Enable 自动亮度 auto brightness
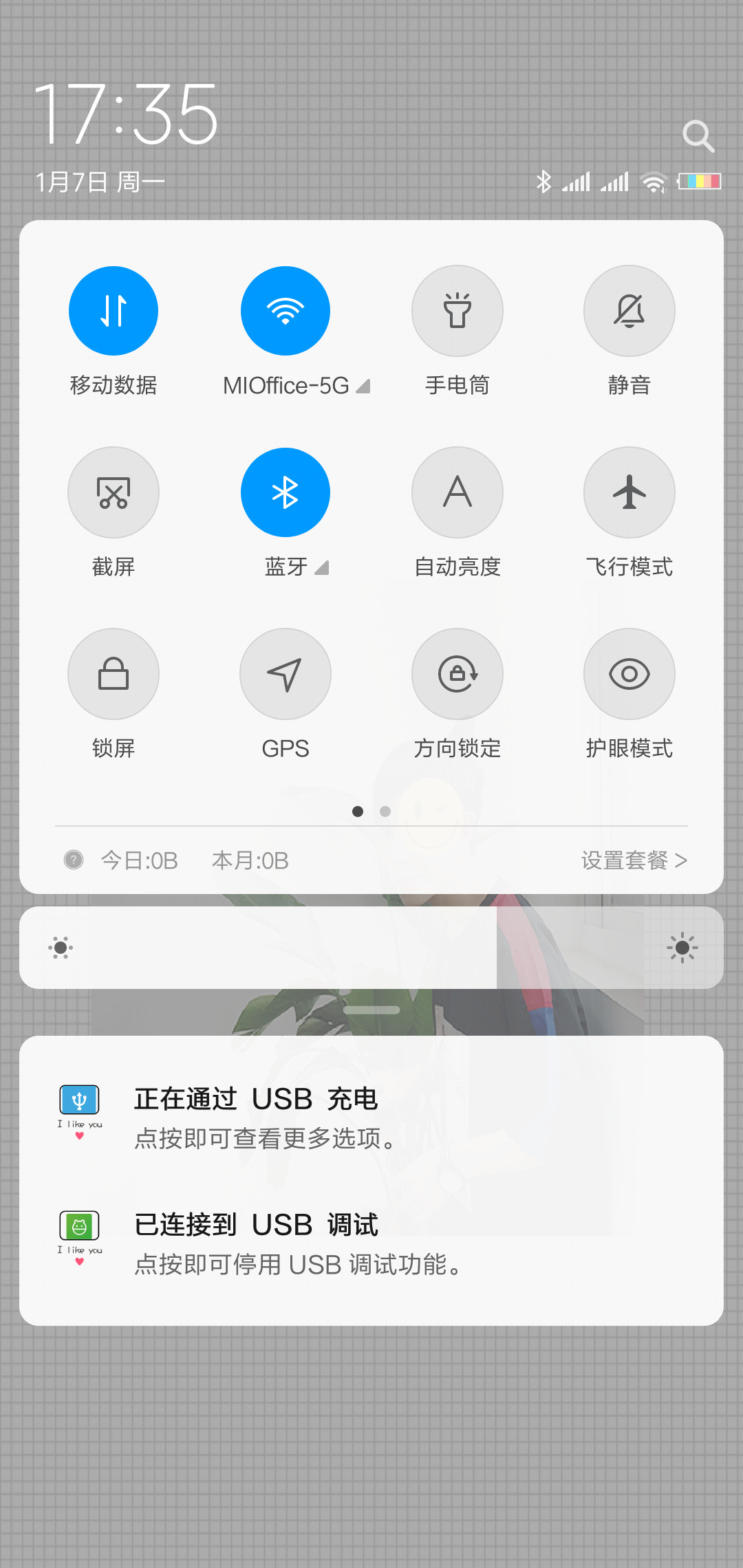Image resolution: width=743 pixels, height=1568 pixels. click(x=457, y=492)
